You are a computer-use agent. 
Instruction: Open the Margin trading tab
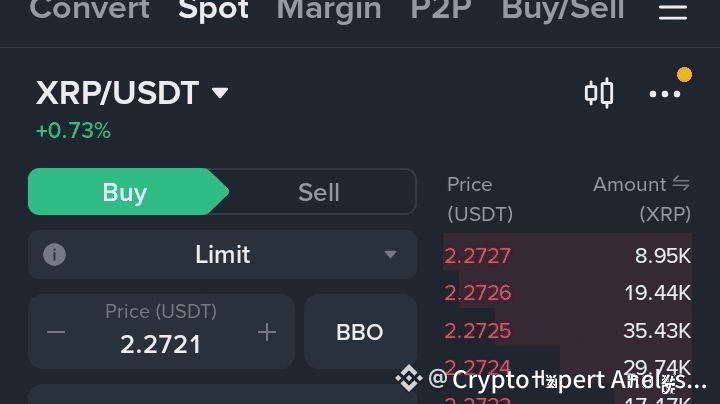pos(329,10)
